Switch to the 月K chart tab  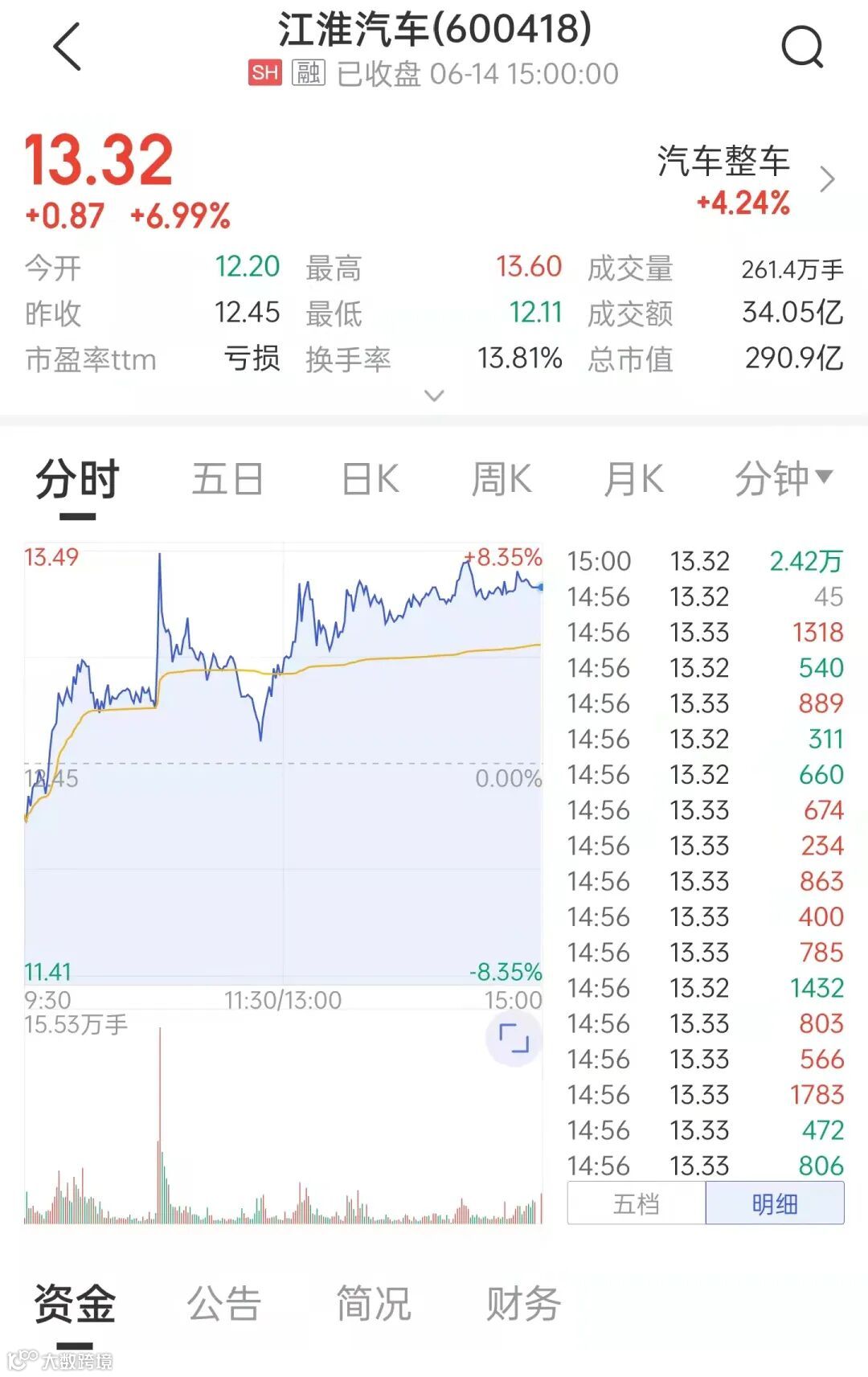tap(633, 480)
